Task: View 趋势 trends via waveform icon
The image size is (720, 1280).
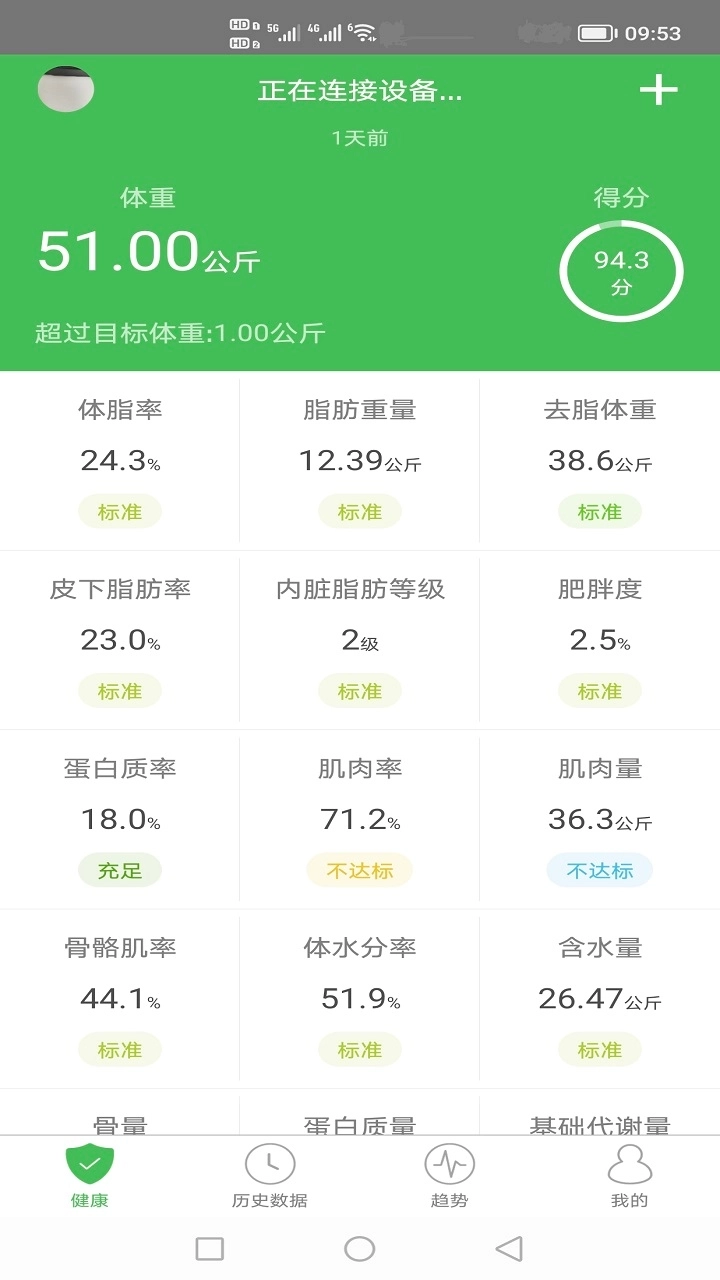Action: coord(449,1164)
